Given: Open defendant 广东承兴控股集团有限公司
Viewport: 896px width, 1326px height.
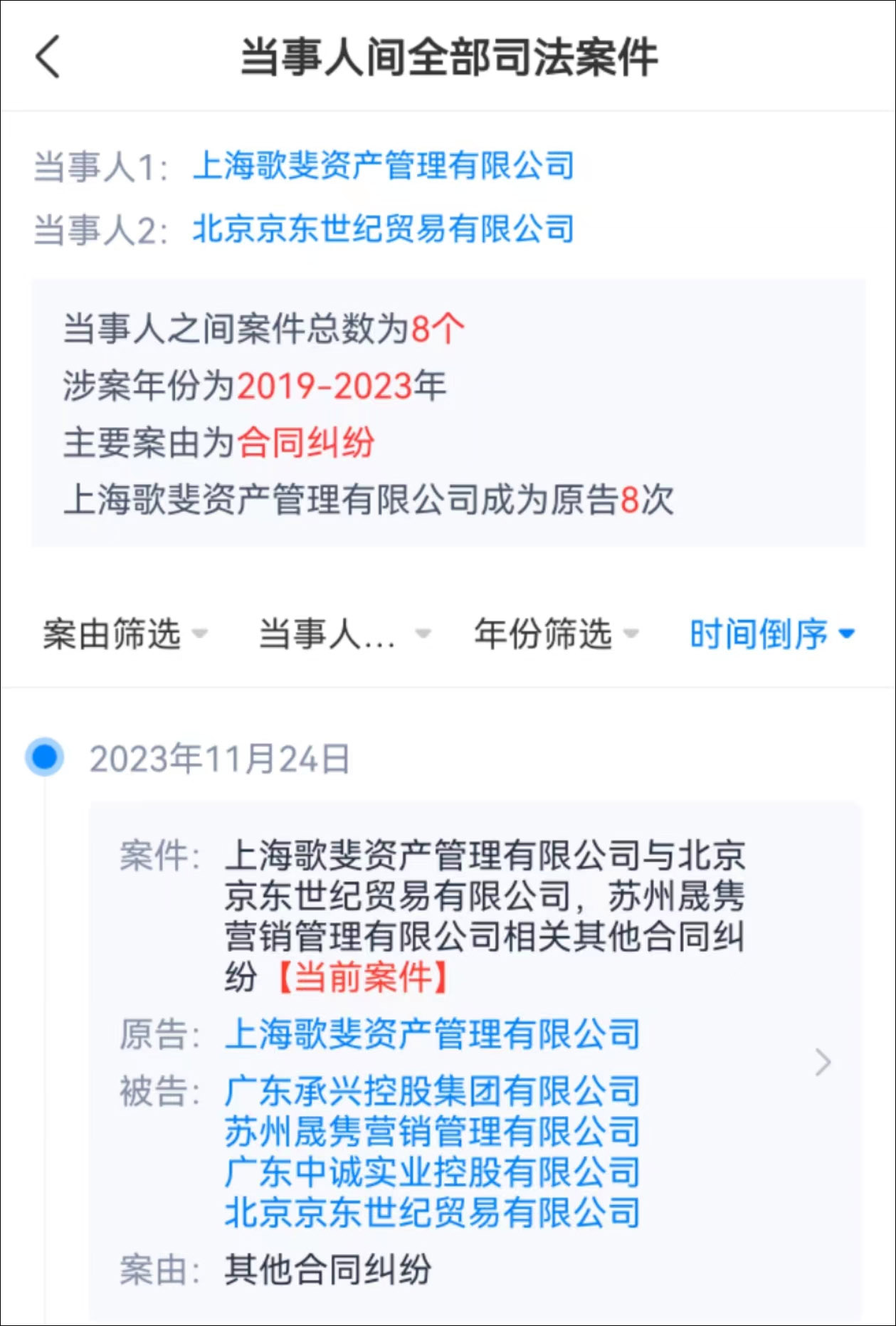Looking at the screenshot, I should click(x=432, y=1091).
